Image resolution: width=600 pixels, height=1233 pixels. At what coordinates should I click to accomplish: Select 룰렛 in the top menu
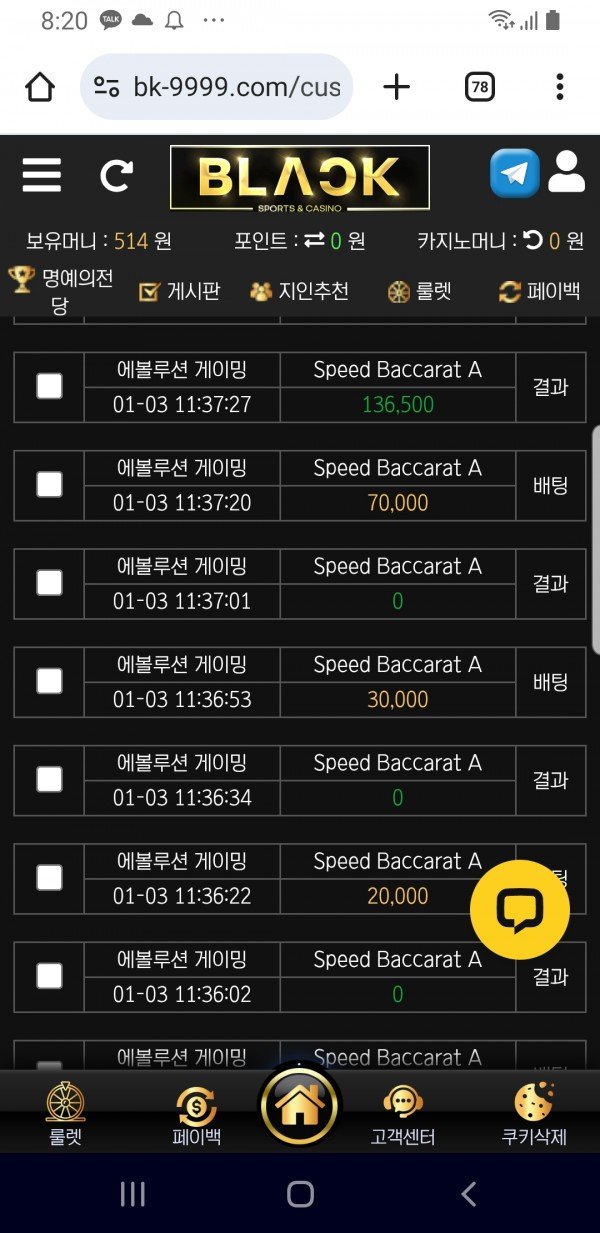(419, 292)
